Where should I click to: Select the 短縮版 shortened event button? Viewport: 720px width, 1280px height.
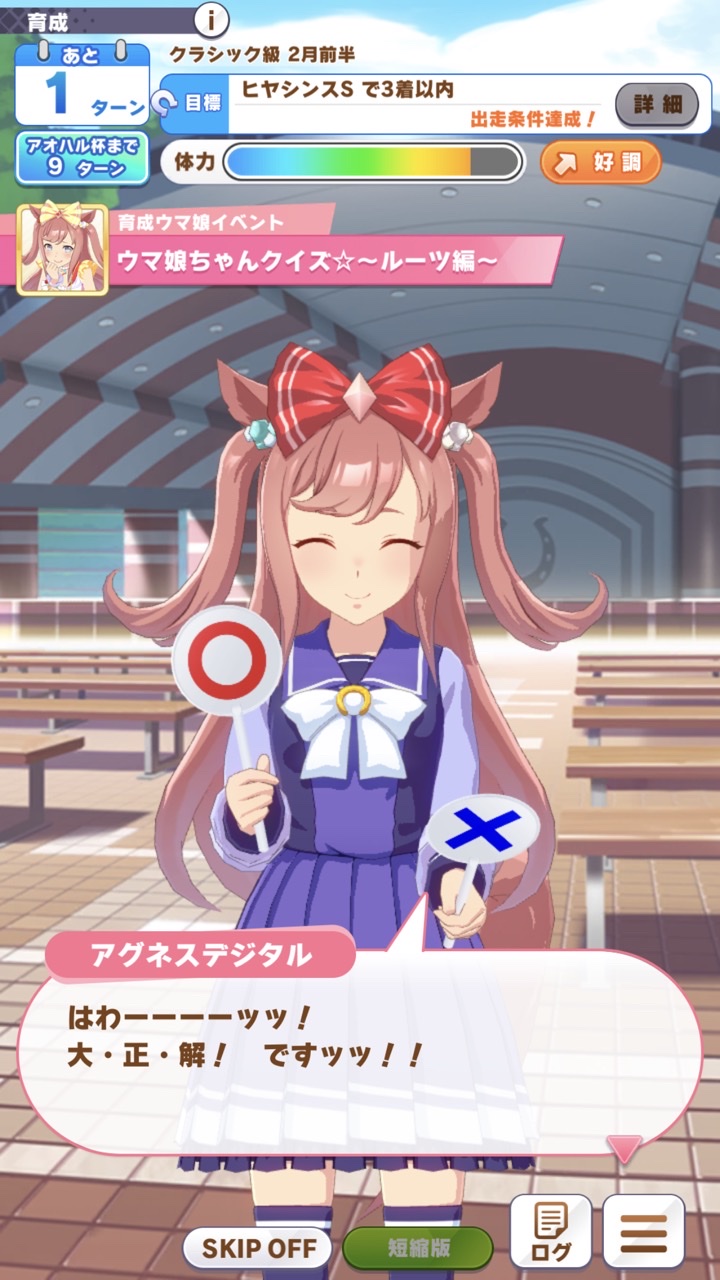point(417,1248)
